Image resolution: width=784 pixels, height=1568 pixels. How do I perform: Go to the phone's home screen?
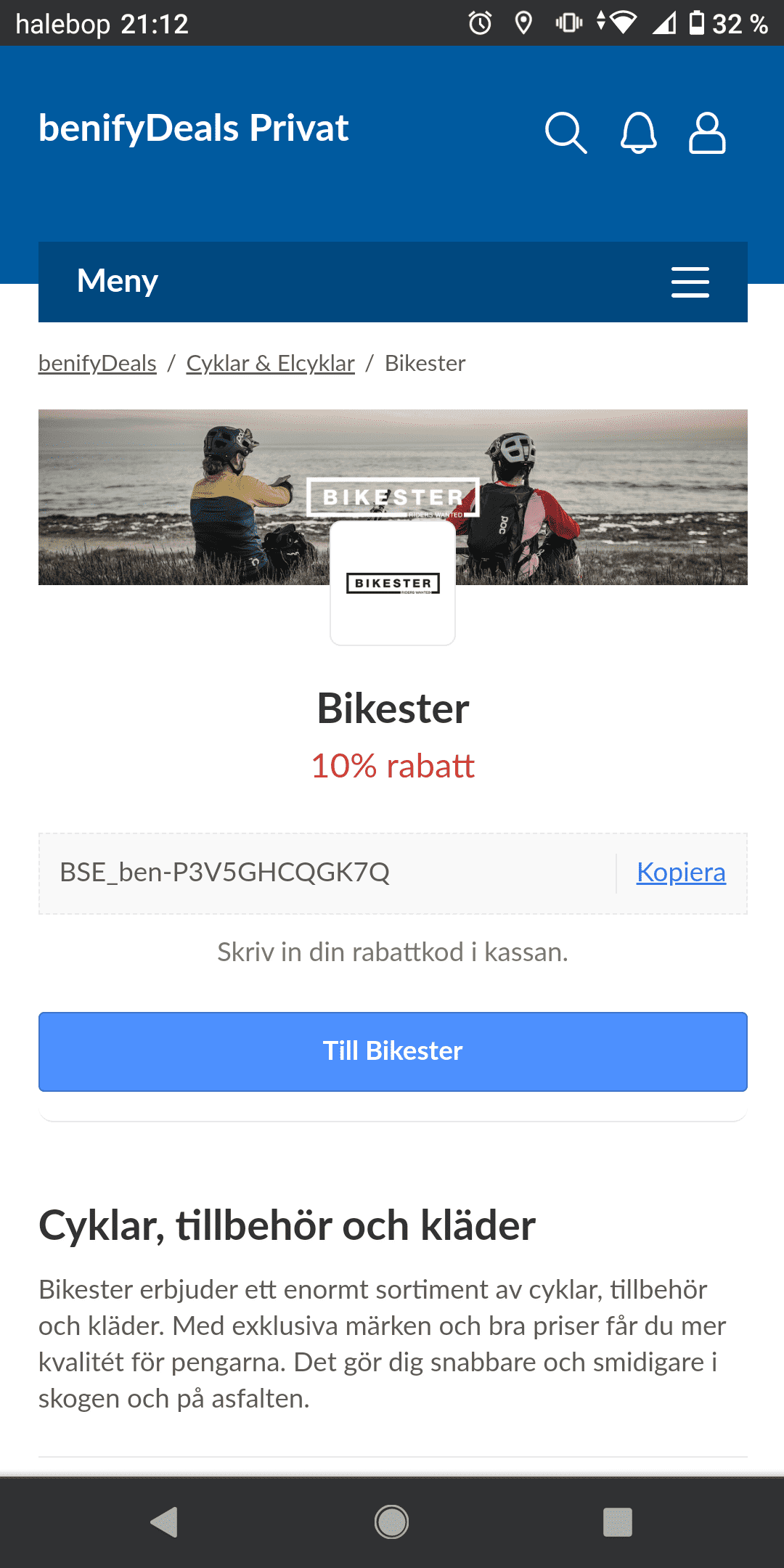[x=392, y=1522]
